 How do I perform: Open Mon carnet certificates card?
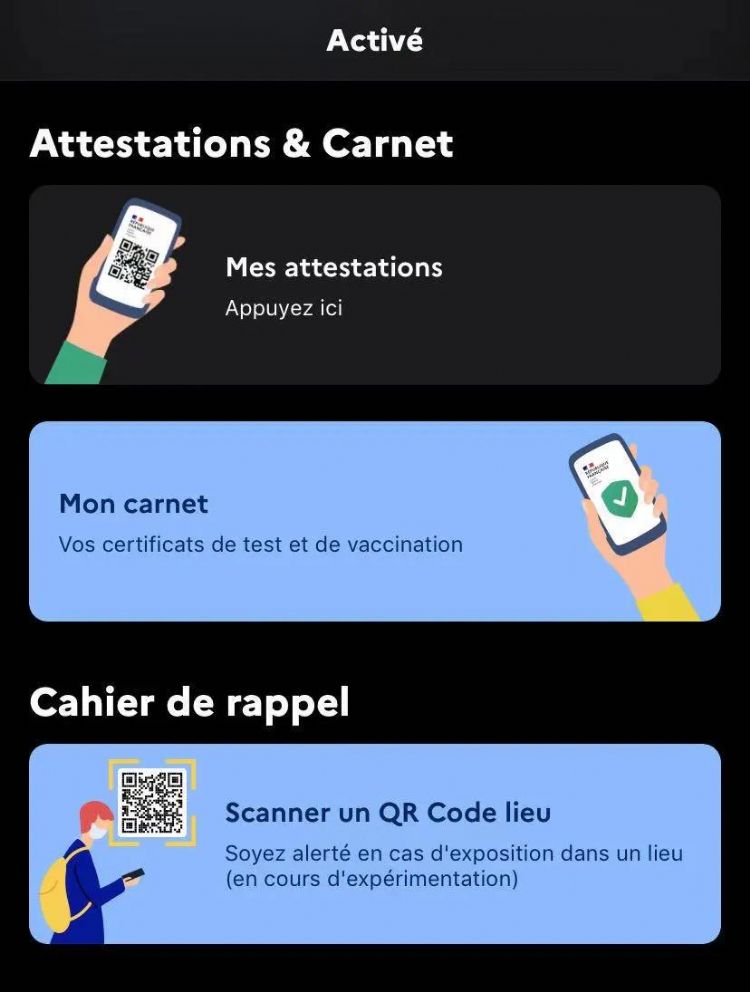pyautogui.click(x=374, y=521)
